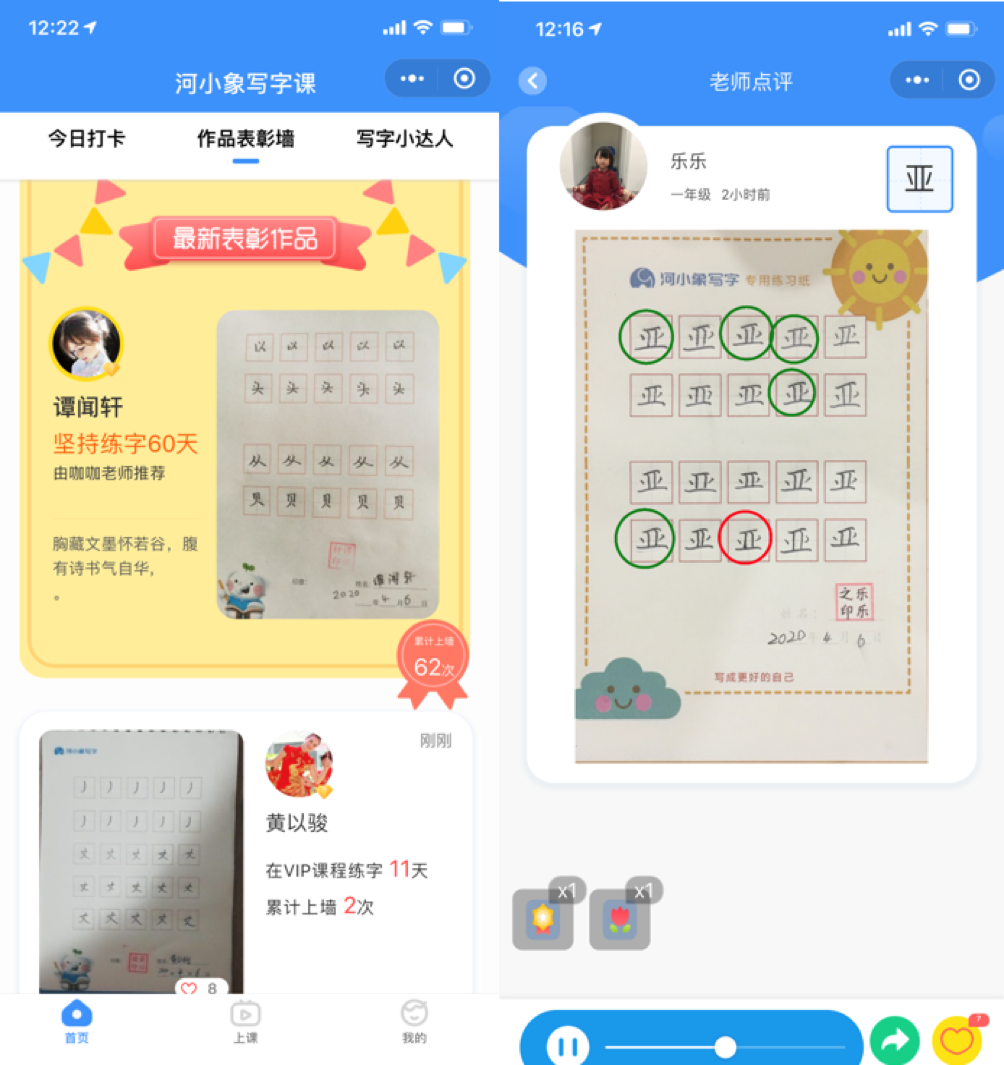Viewport: 1004px width, 1065px height.
Task: Seek along the audio progress slider
Action: pos(725,1047)
